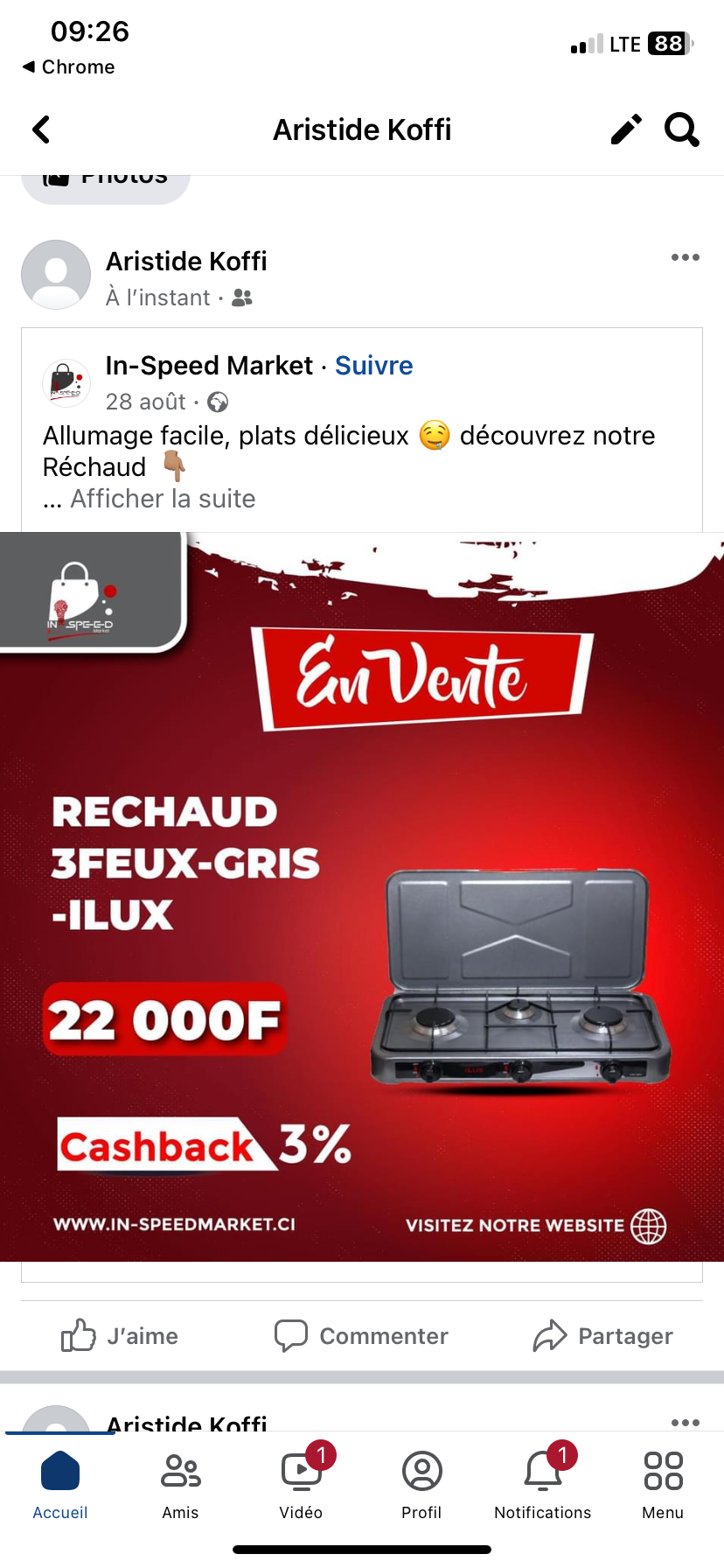724x1568 pixels.
Task: Return to Chrome via the status bar link
Action: click(x=68, y=67)
